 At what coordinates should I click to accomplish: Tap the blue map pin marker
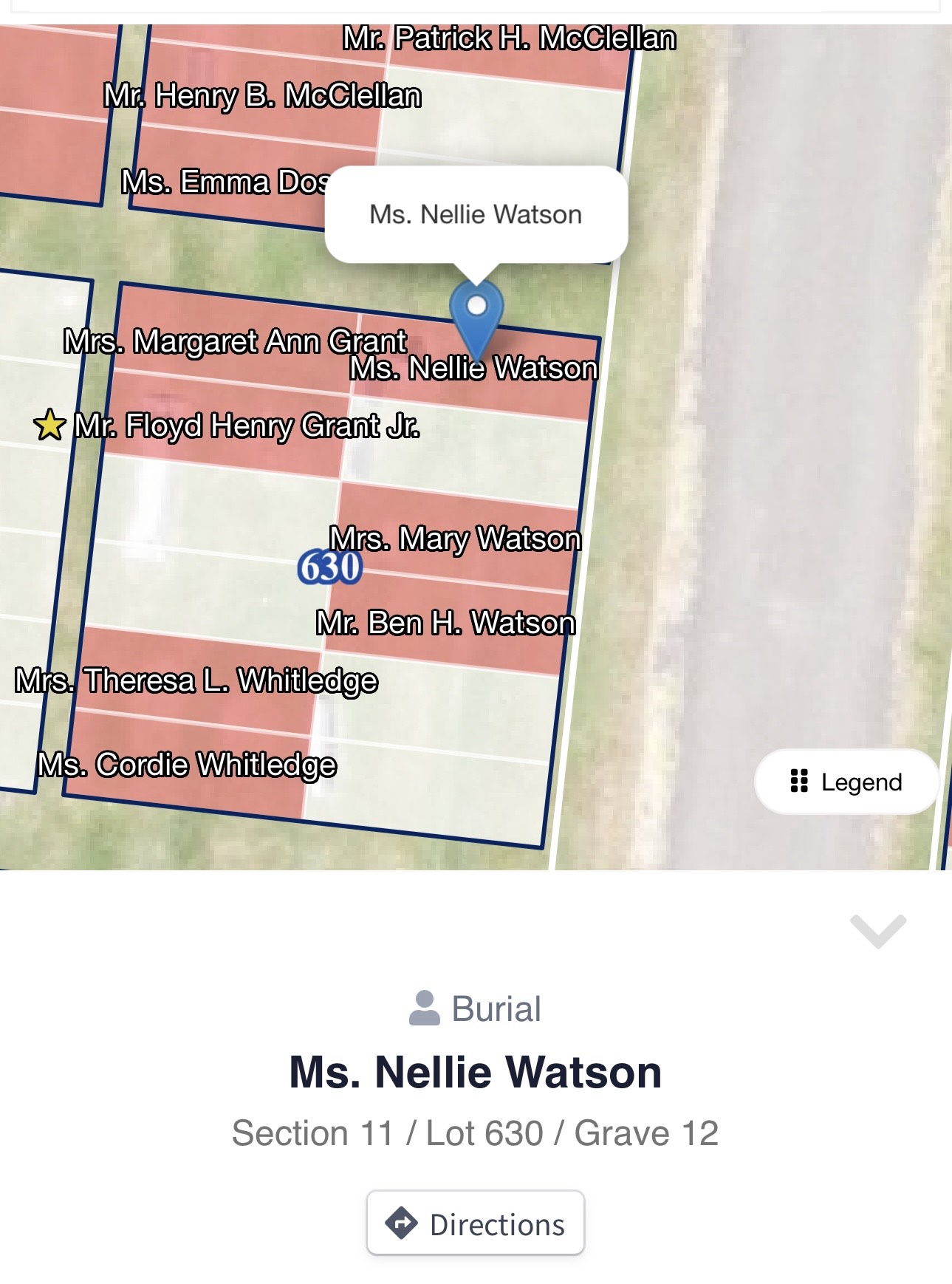[476, 310]
